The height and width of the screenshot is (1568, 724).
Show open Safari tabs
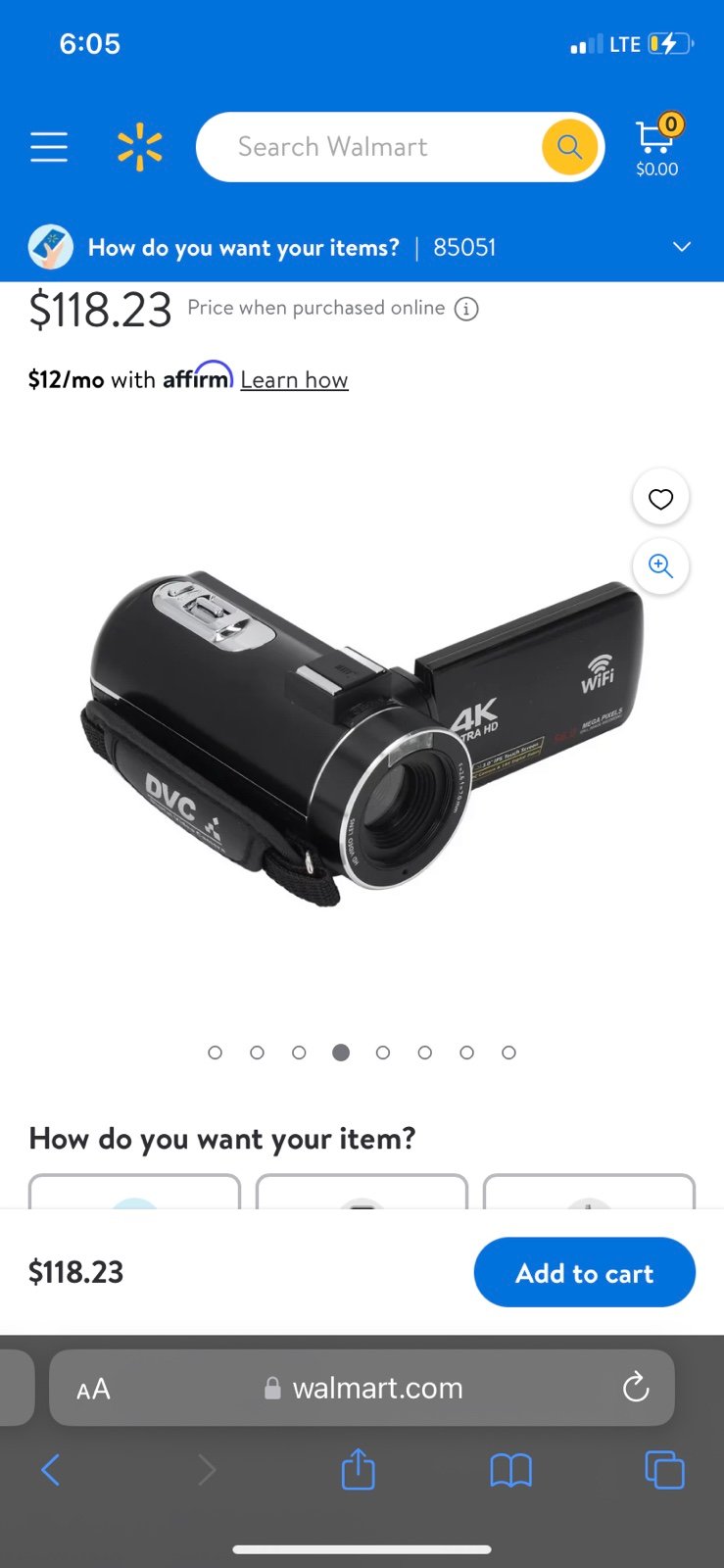click(x=664, y=1470)
